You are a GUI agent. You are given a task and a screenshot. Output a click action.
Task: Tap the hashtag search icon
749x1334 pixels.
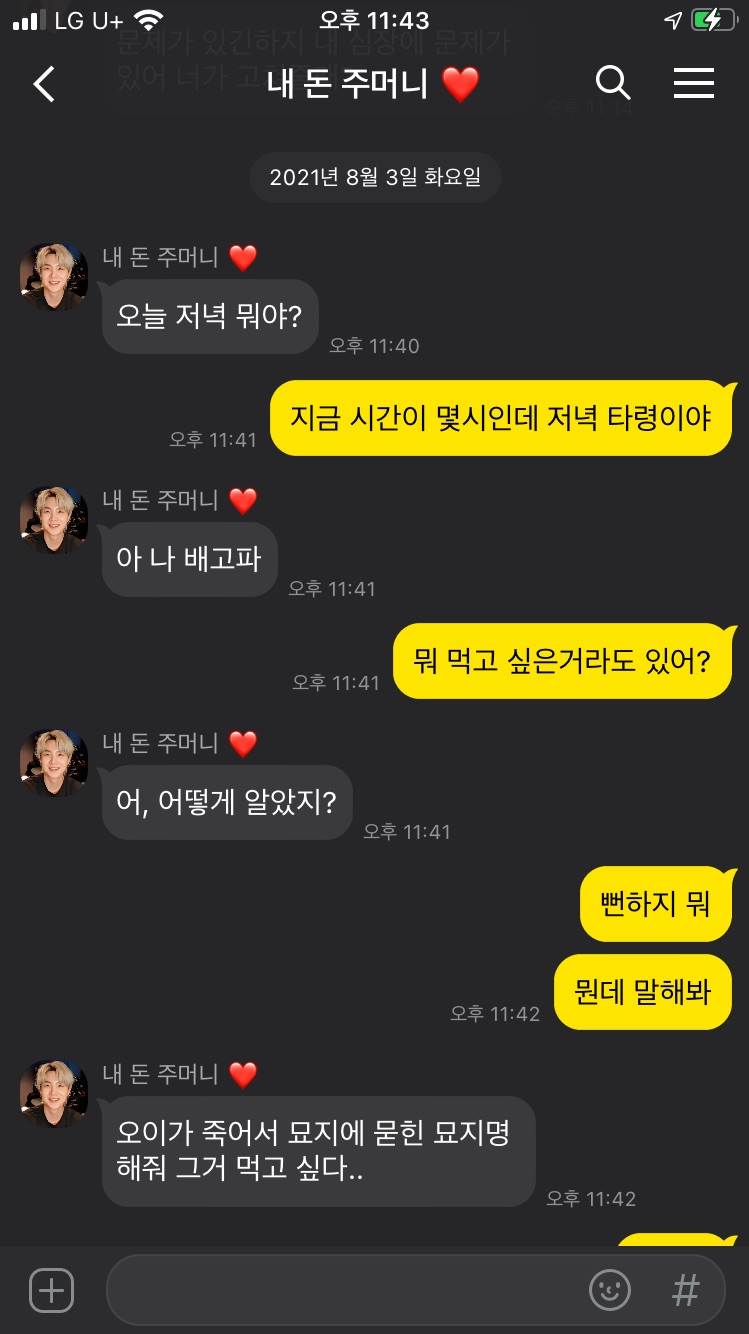pos(685,1290)
